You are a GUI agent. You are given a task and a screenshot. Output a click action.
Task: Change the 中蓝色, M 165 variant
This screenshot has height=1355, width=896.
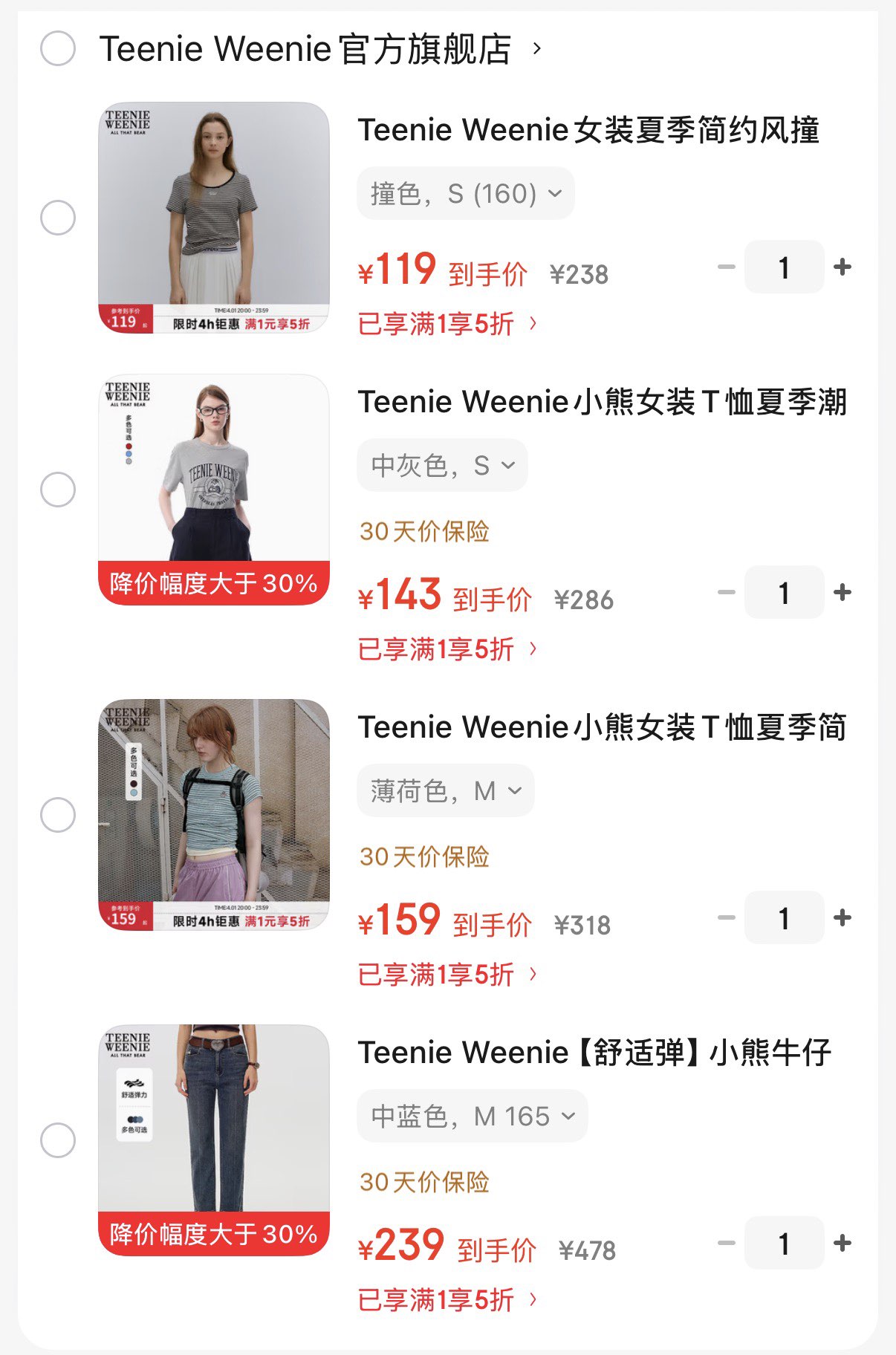click(472, 1116)
